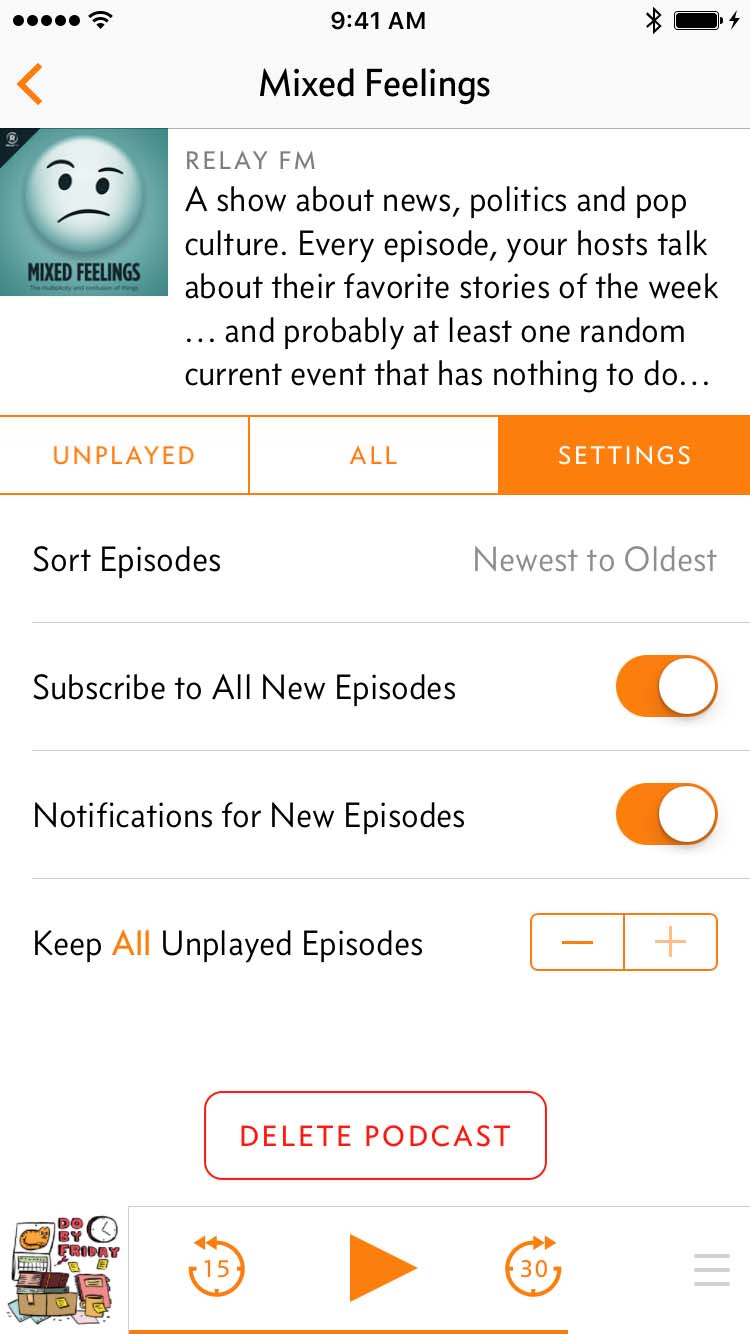The width and height of the screenshot is (750, 1334).
Task: Open the Do By Friday now-playing artwork
Action: tap(64, 1270)
